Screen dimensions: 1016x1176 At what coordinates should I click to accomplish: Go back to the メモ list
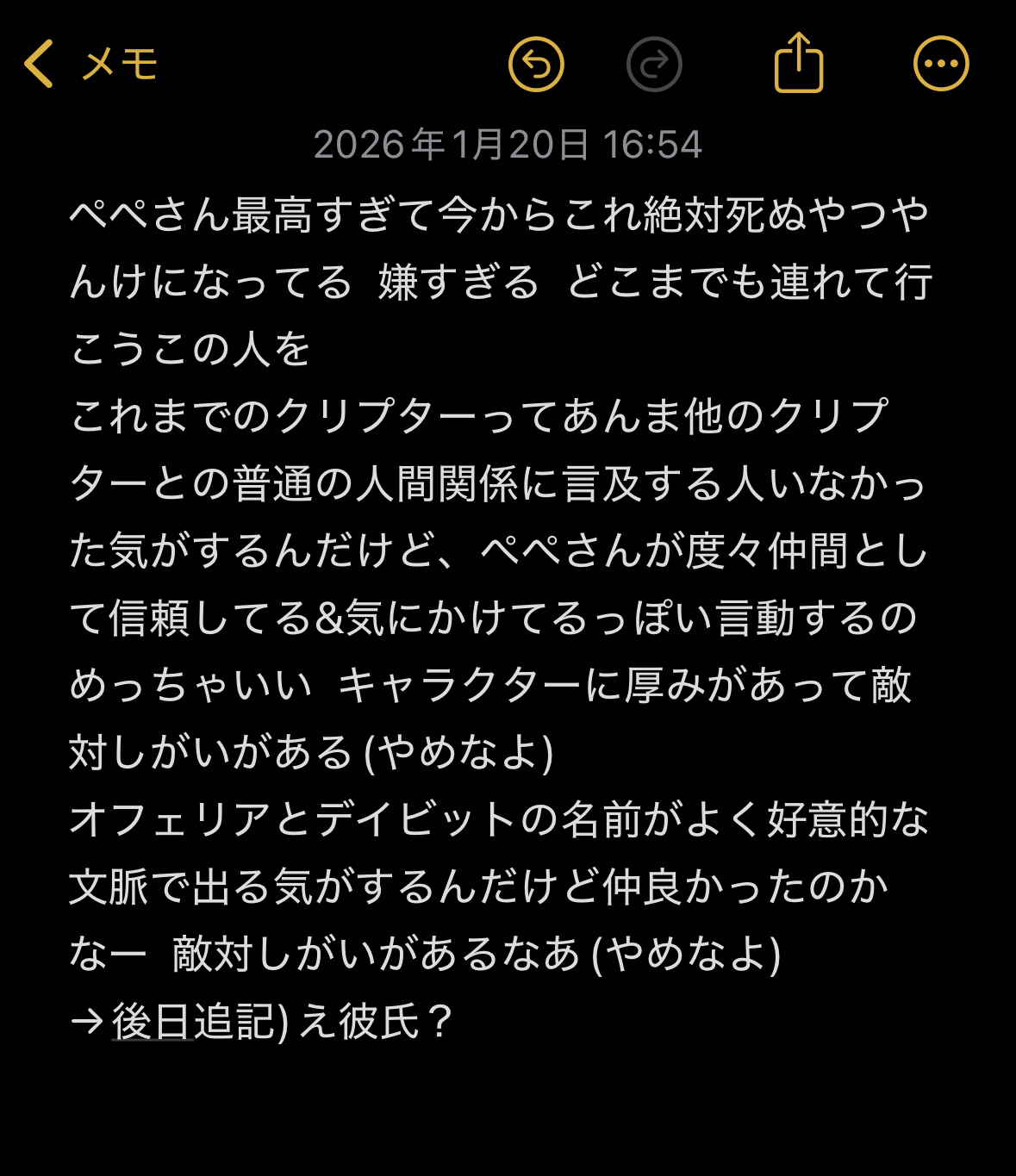90,64
